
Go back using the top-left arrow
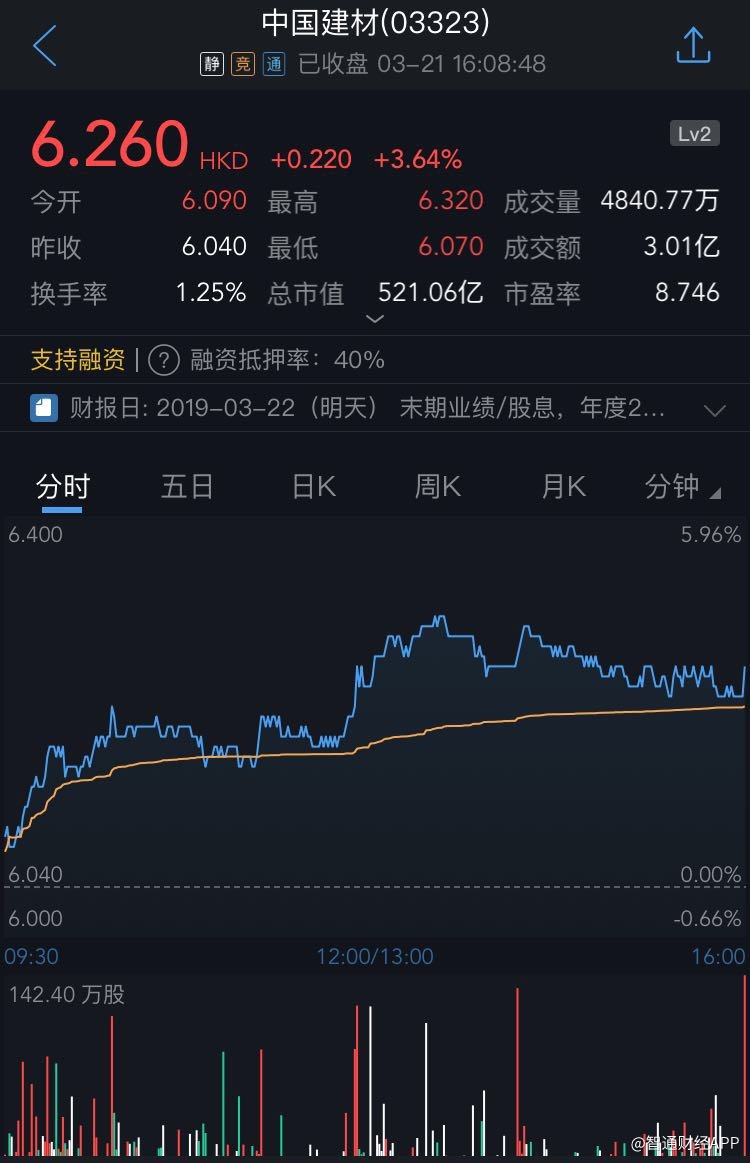pos(45,46)
